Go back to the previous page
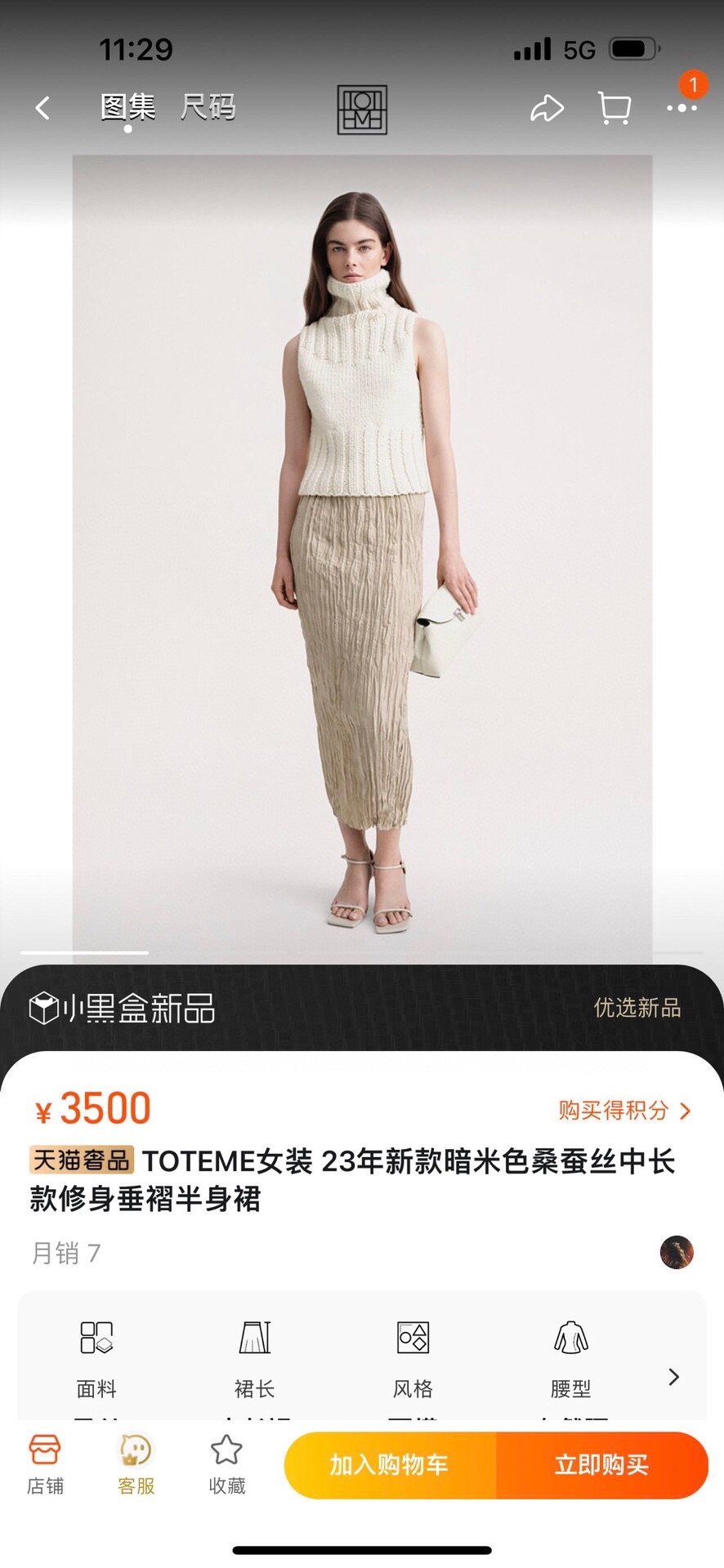Viewport: 724px width, 1568px height. pos(42,108)
